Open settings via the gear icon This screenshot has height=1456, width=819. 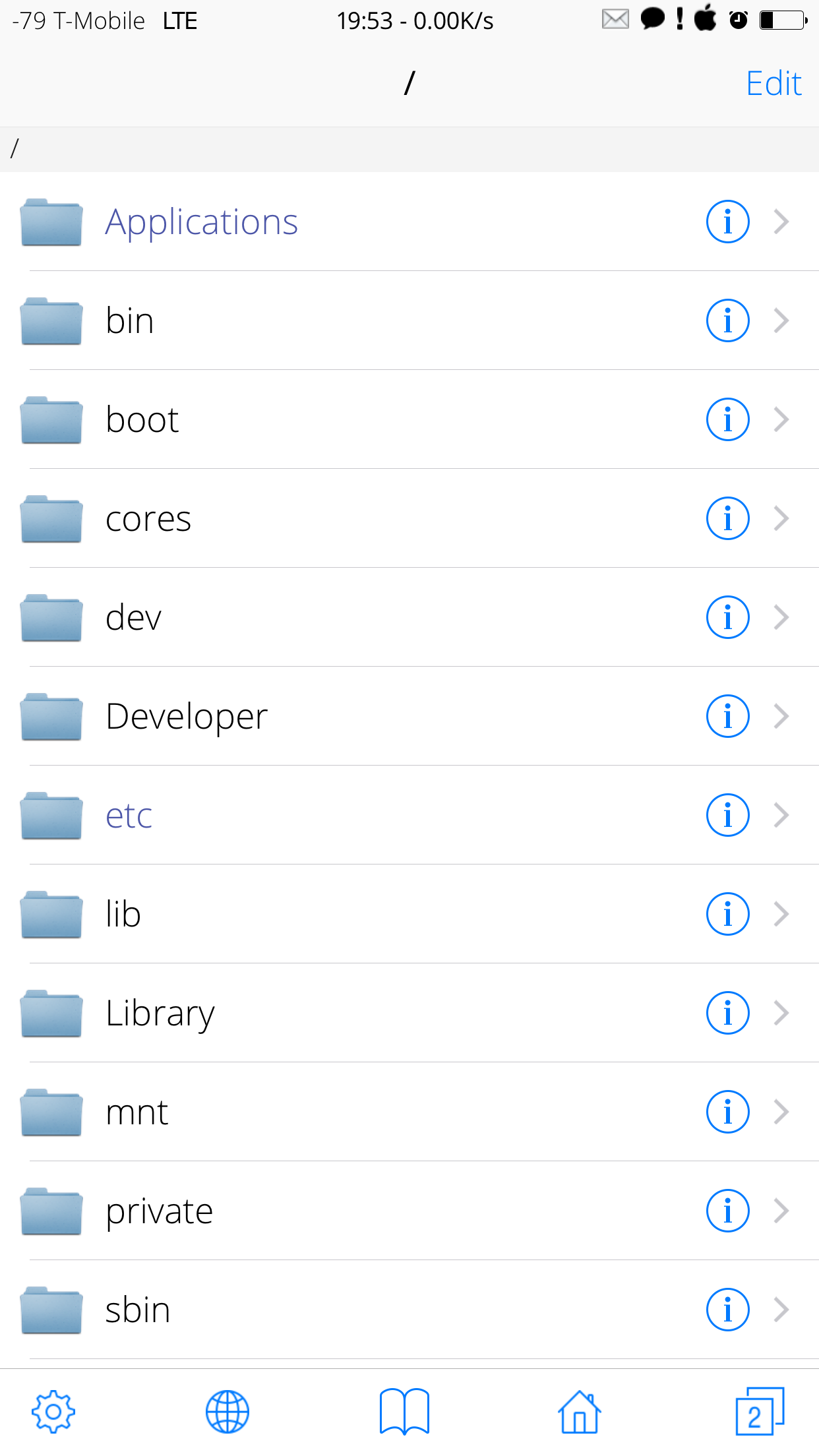(x=53, y=1412)
